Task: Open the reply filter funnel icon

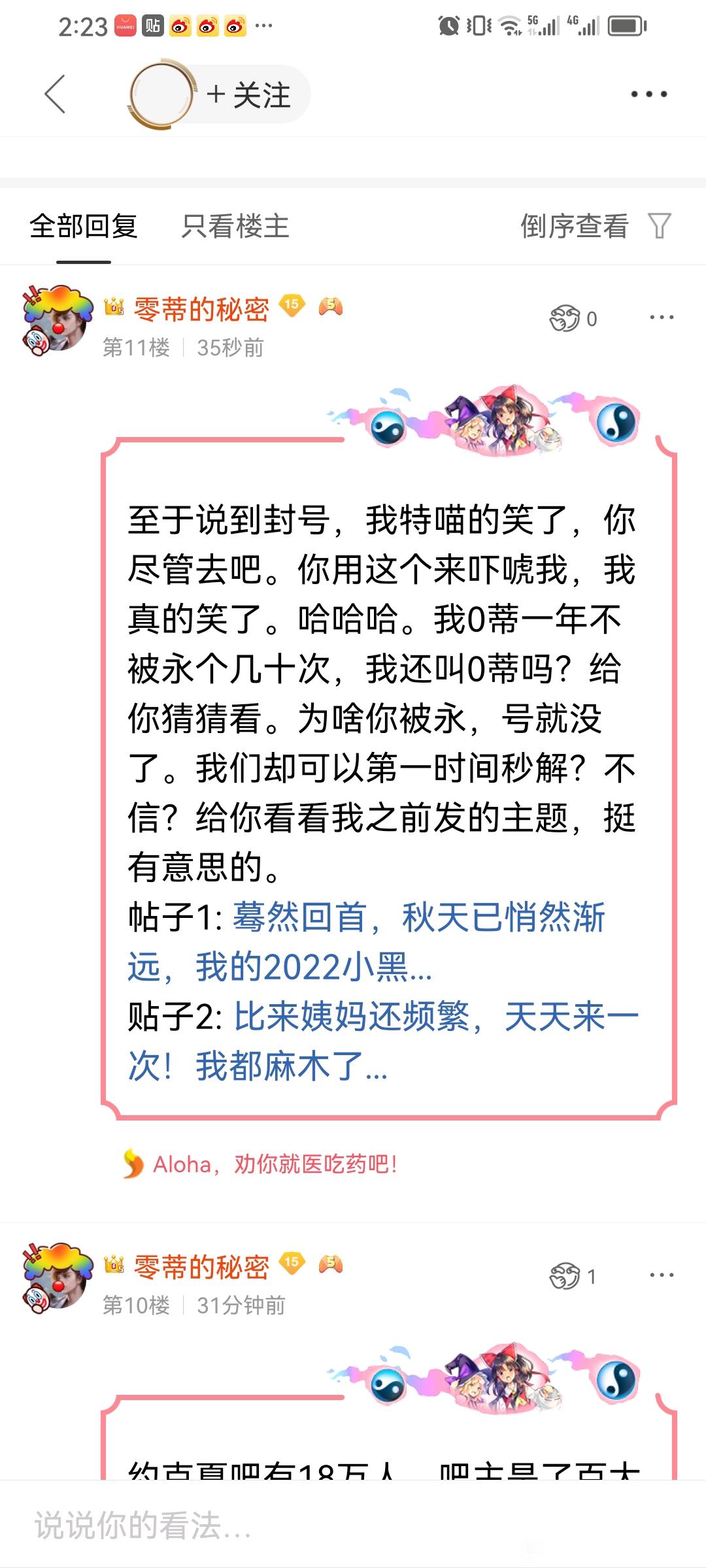Action: coord(660,227)
